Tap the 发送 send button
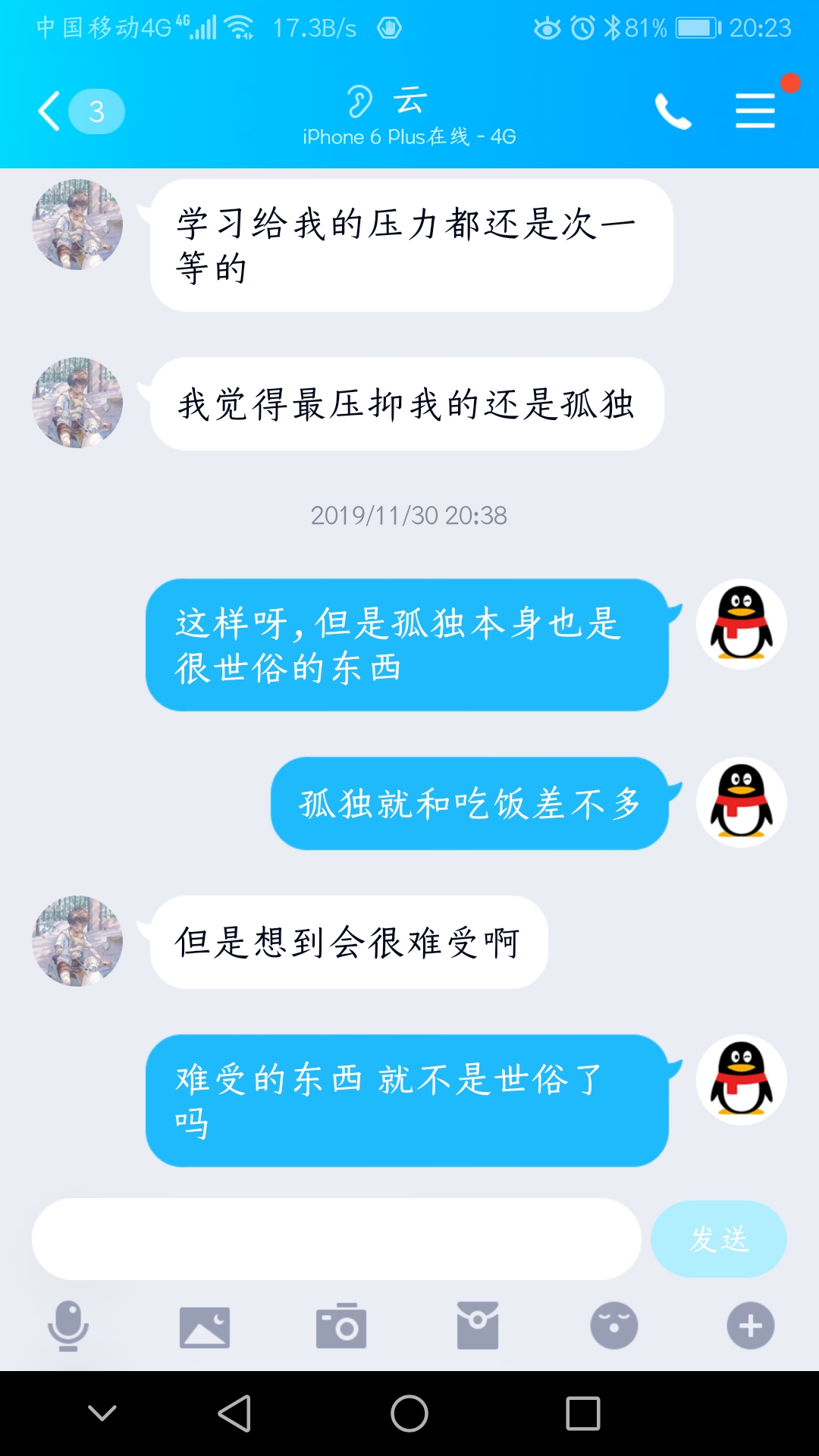Screen dimensions: 819x1456 point(718,1239)
